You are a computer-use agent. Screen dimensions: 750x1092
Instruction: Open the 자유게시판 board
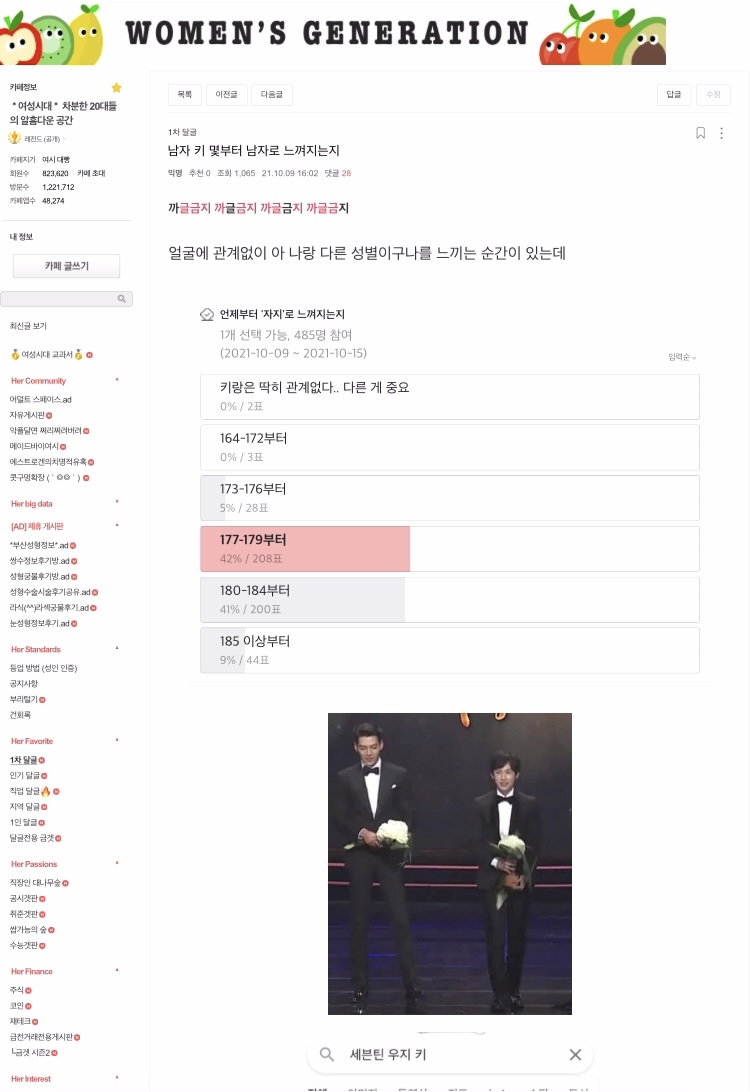[27, 414]
